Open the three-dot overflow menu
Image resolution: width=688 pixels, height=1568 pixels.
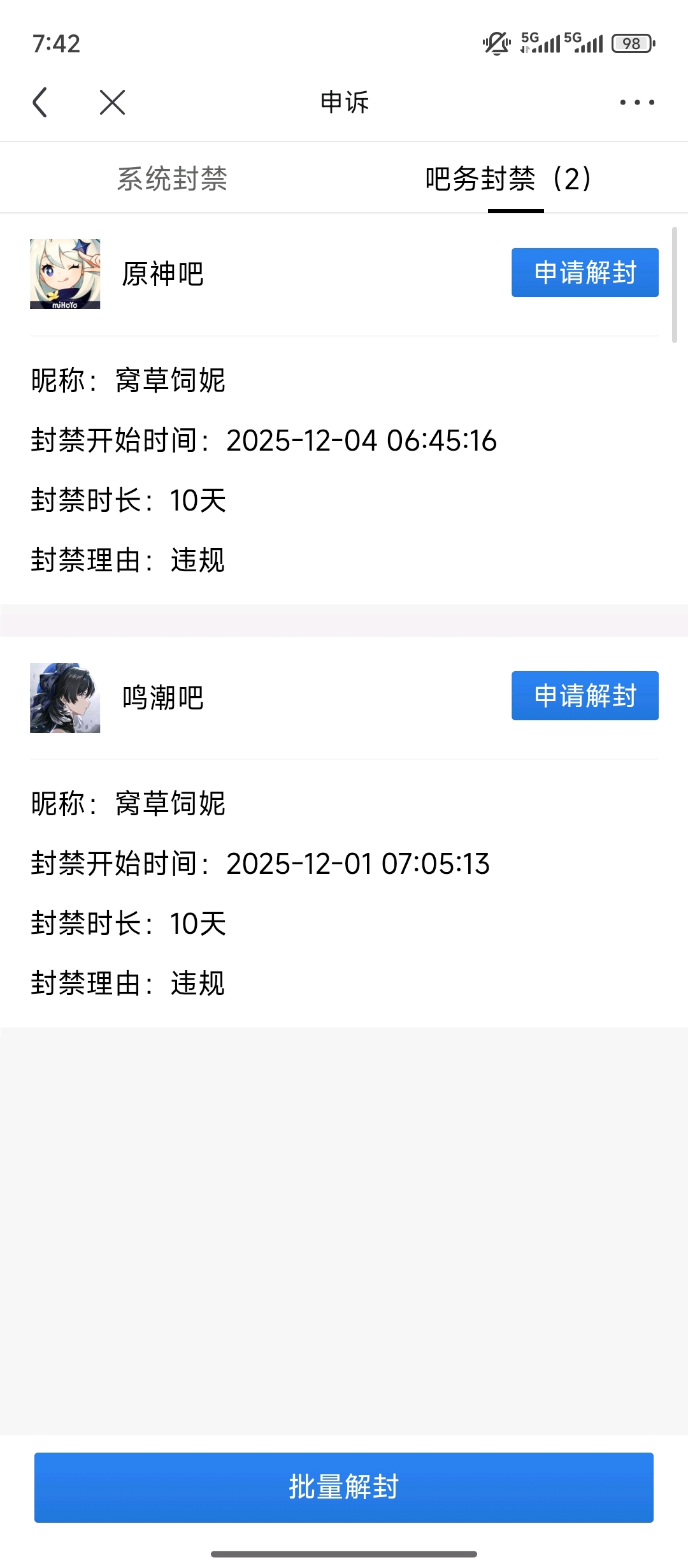pyautogui.click(x=636, y=102)
